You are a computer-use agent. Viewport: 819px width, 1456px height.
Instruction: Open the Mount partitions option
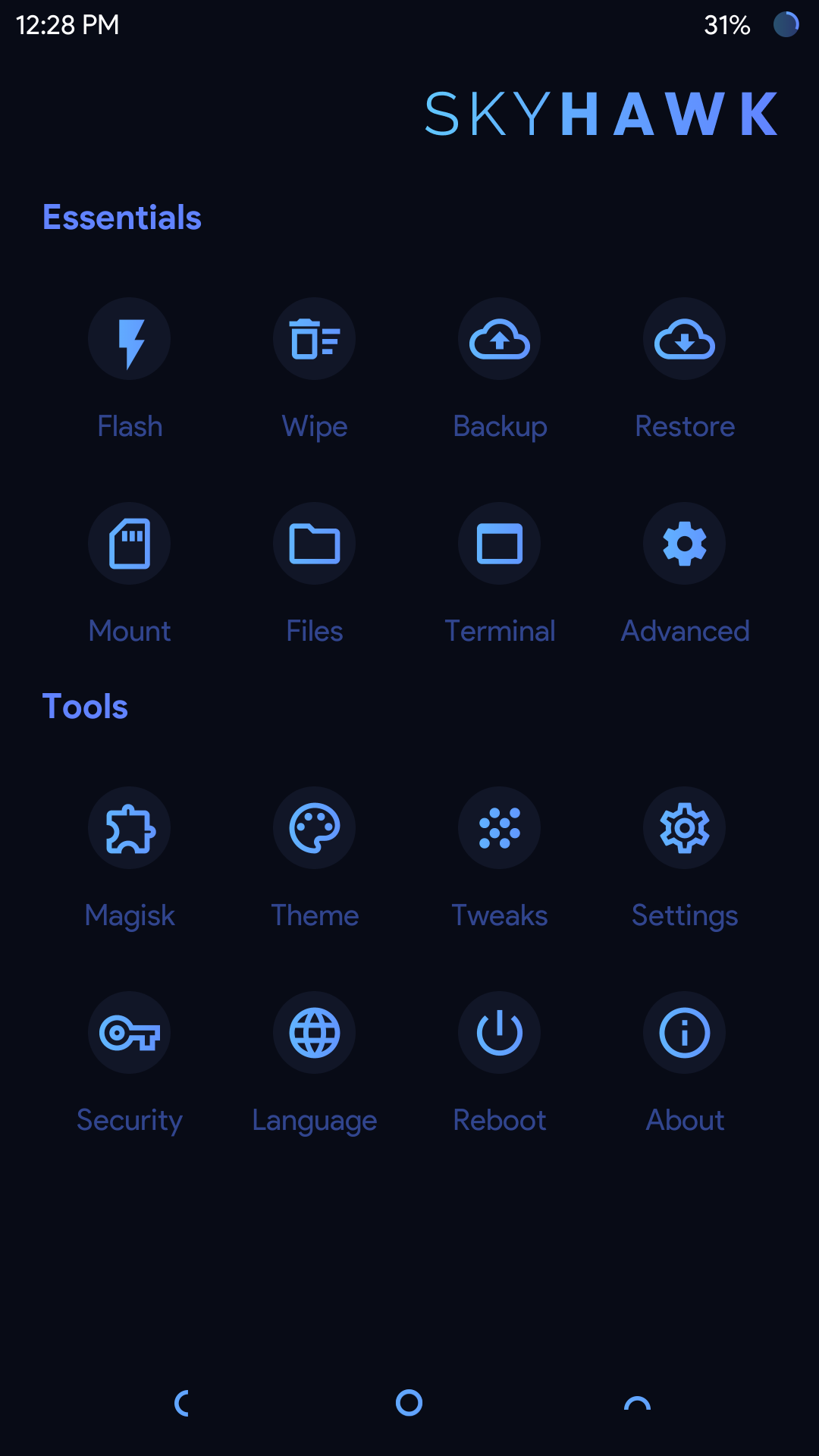click(x=130, y=544)
